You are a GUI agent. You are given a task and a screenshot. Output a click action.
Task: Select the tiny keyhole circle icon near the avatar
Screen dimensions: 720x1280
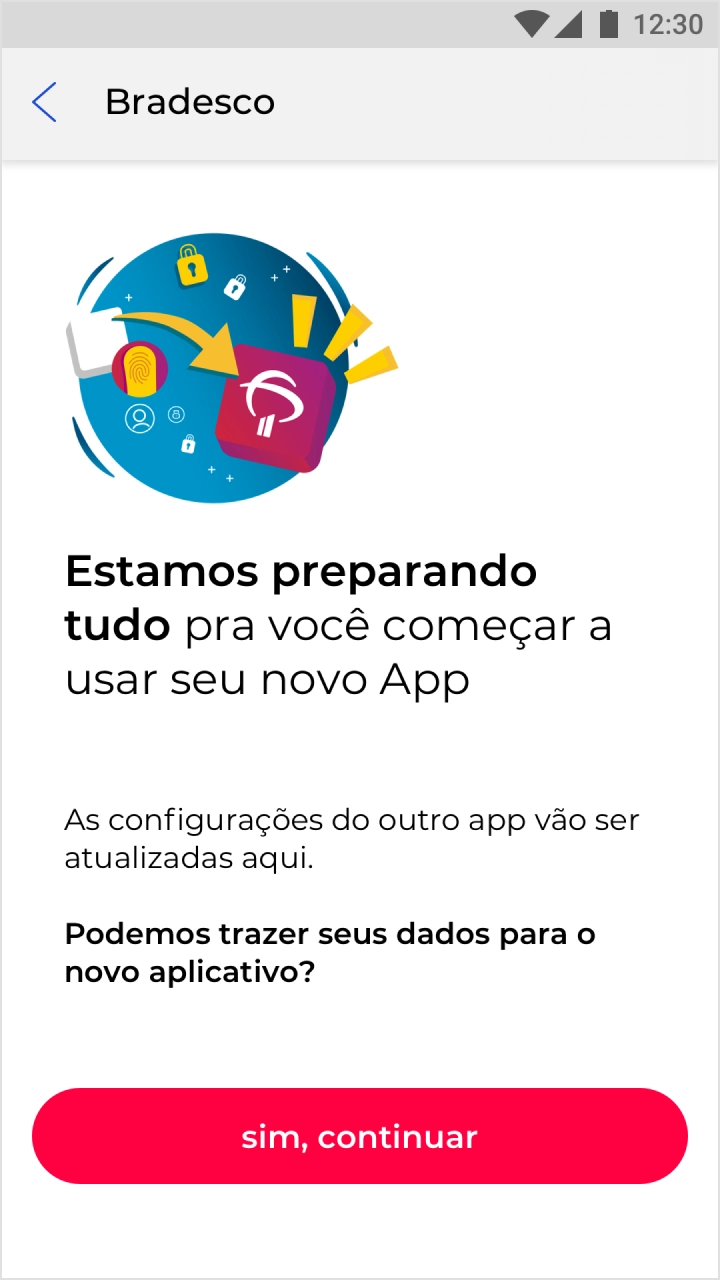pyautogui.click(x=175, y=415)
